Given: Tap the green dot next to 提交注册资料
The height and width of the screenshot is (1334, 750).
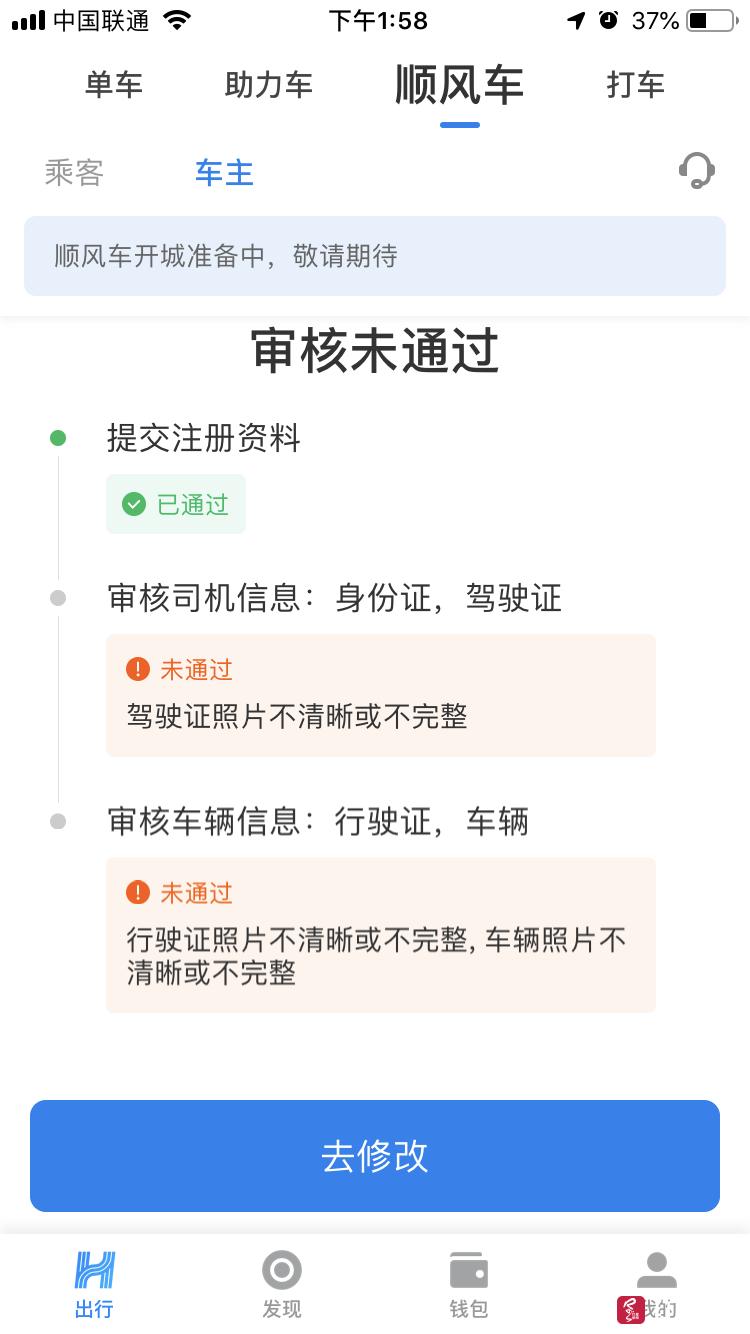Looking at the screenshot, I should pyautogui.click(x=57, y=435).
